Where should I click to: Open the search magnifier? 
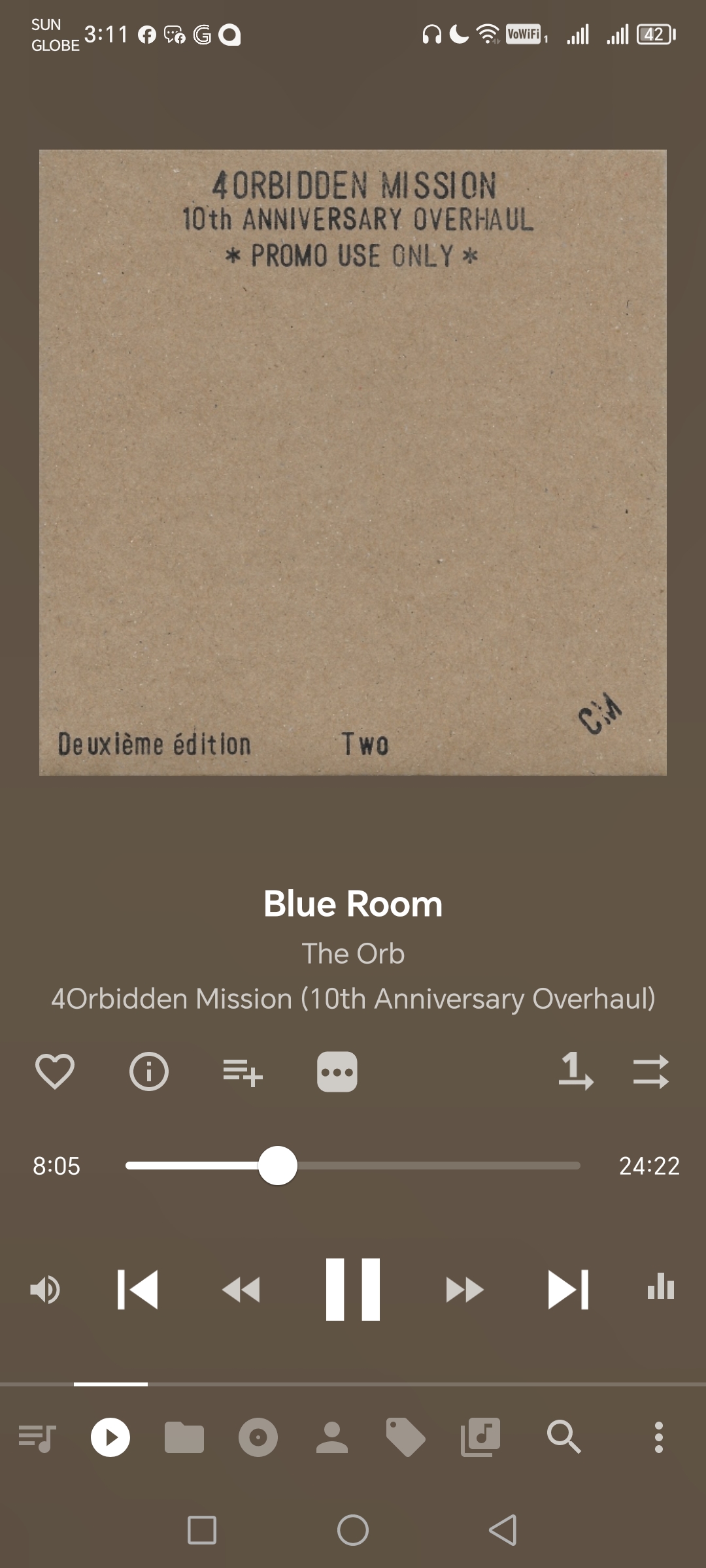tap(563, 1437)
